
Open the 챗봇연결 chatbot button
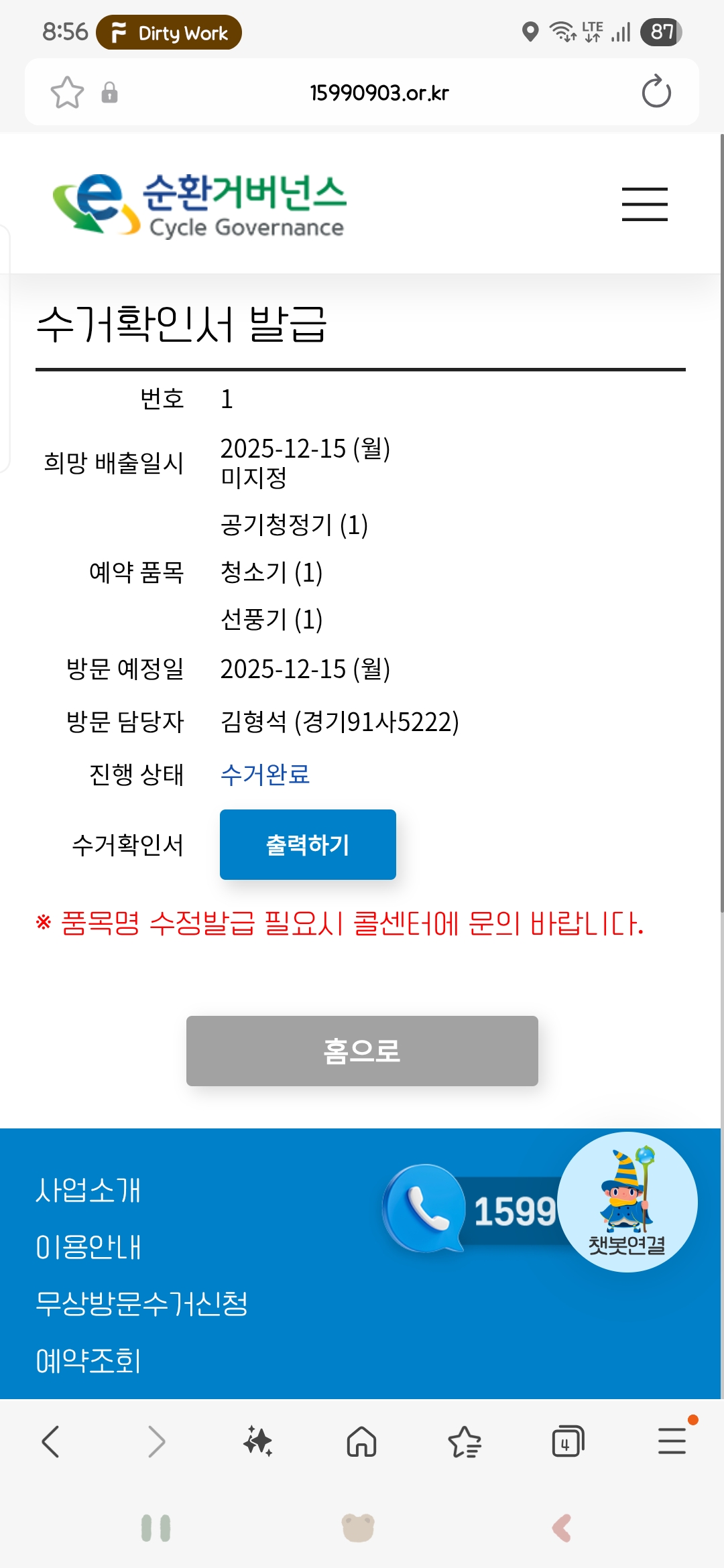pos(627,1202)
